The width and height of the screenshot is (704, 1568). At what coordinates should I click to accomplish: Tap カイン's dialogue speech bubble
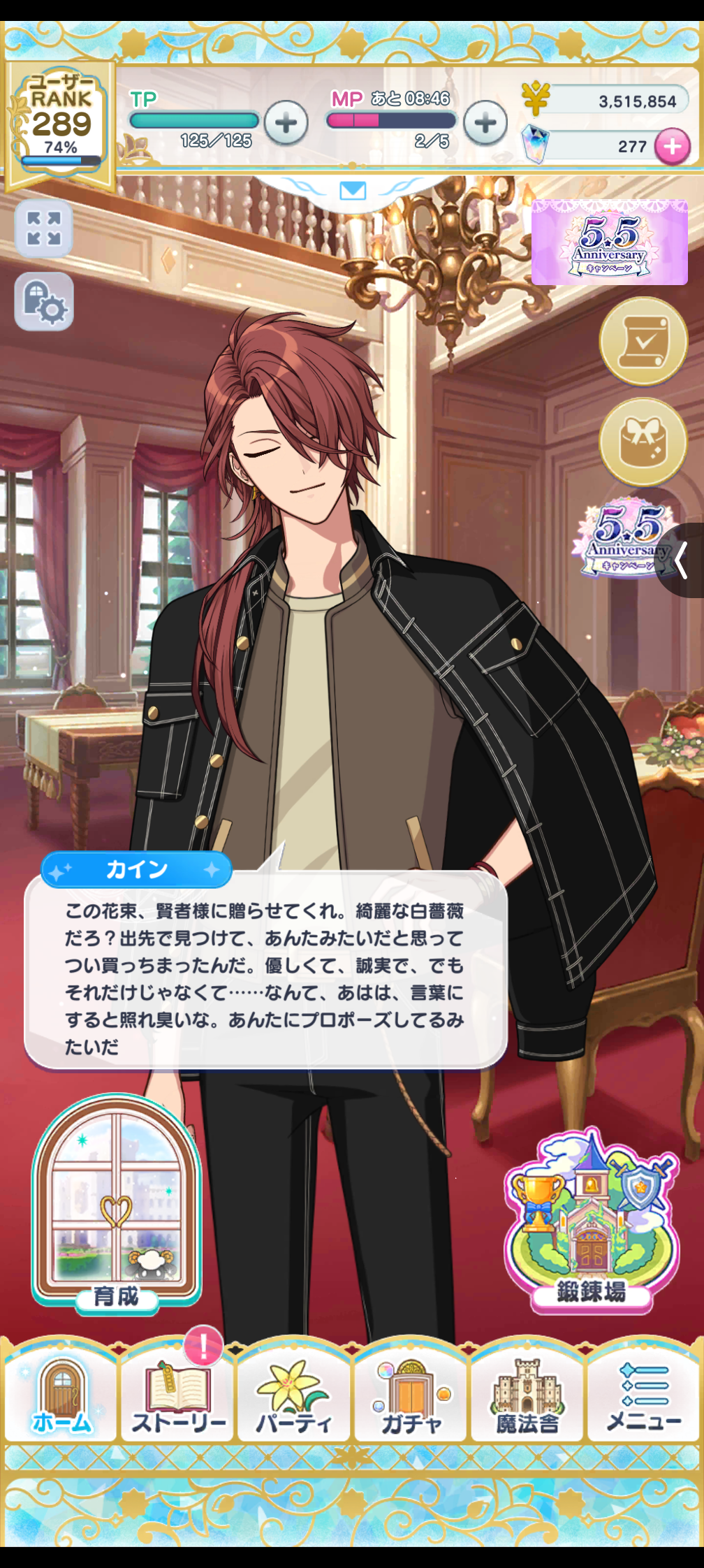[x=265, y=978]
